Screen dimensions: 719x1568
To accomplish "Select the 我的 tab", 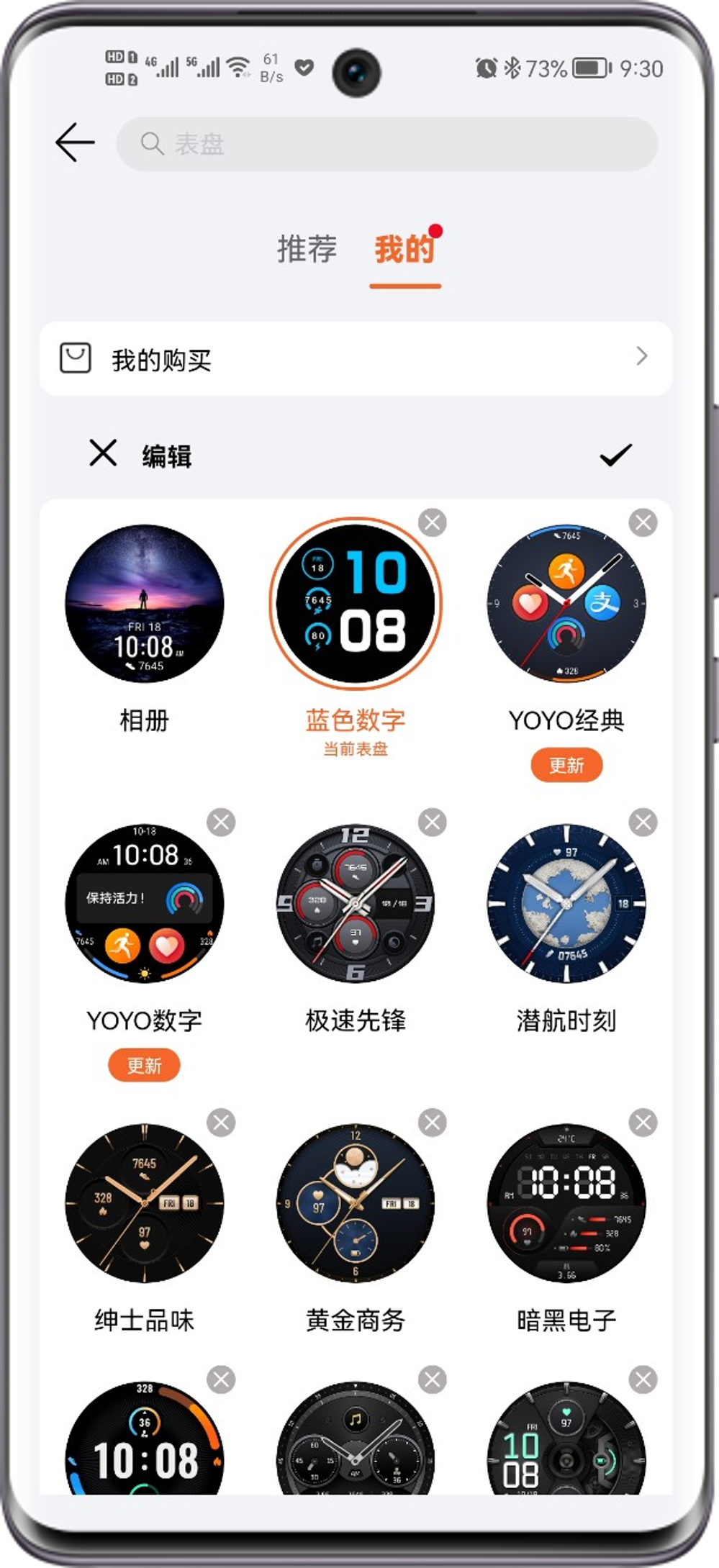I will 404,249.
